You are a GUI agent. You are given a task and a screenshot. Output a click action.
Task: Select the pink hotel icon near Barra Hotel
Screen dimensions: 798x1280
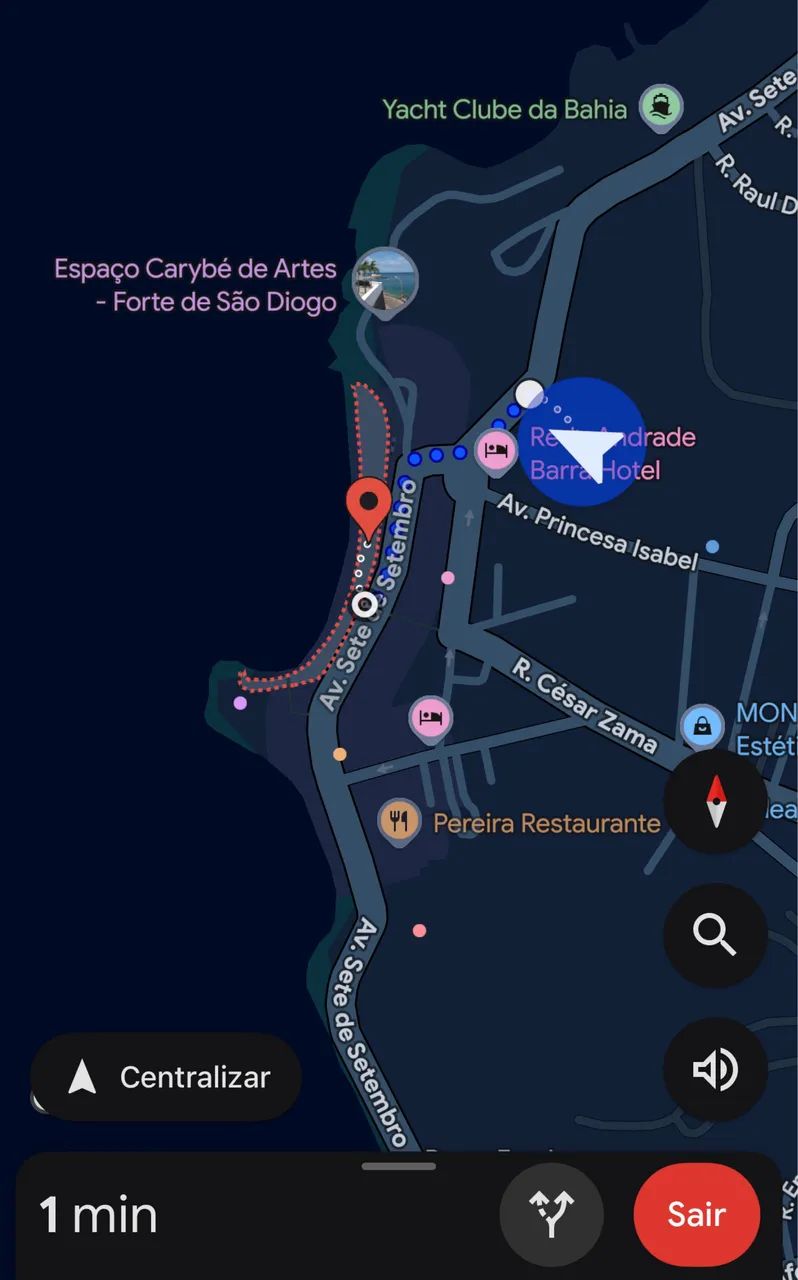[x=496, y=452]
